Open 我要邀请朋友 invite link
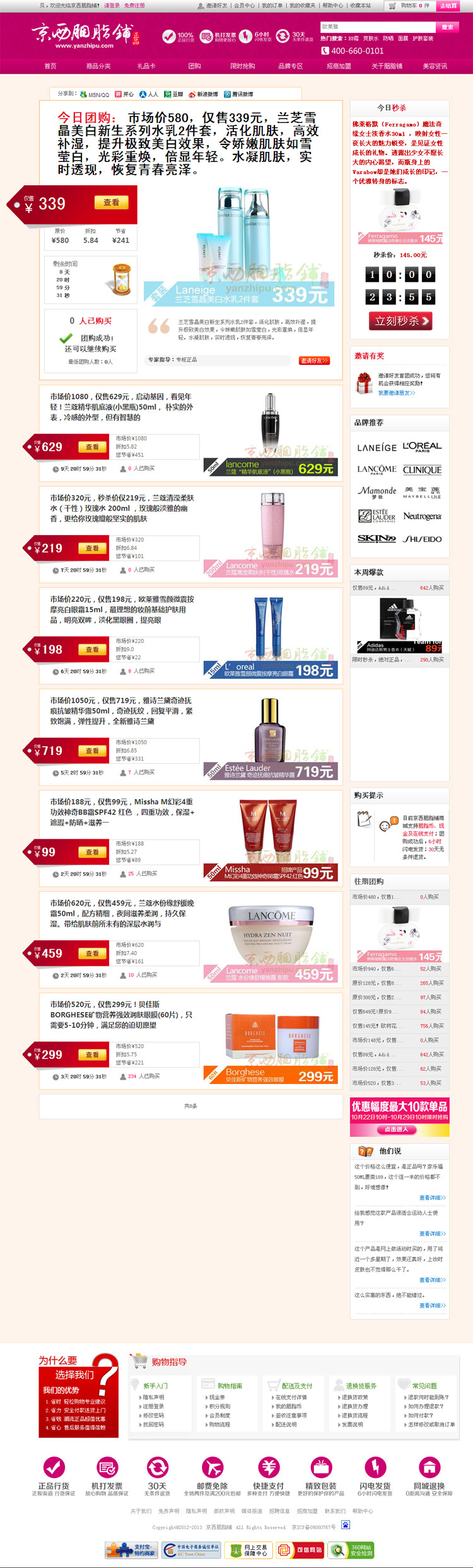This screenshot has width=473, height=1568. (x=396, y=393)
